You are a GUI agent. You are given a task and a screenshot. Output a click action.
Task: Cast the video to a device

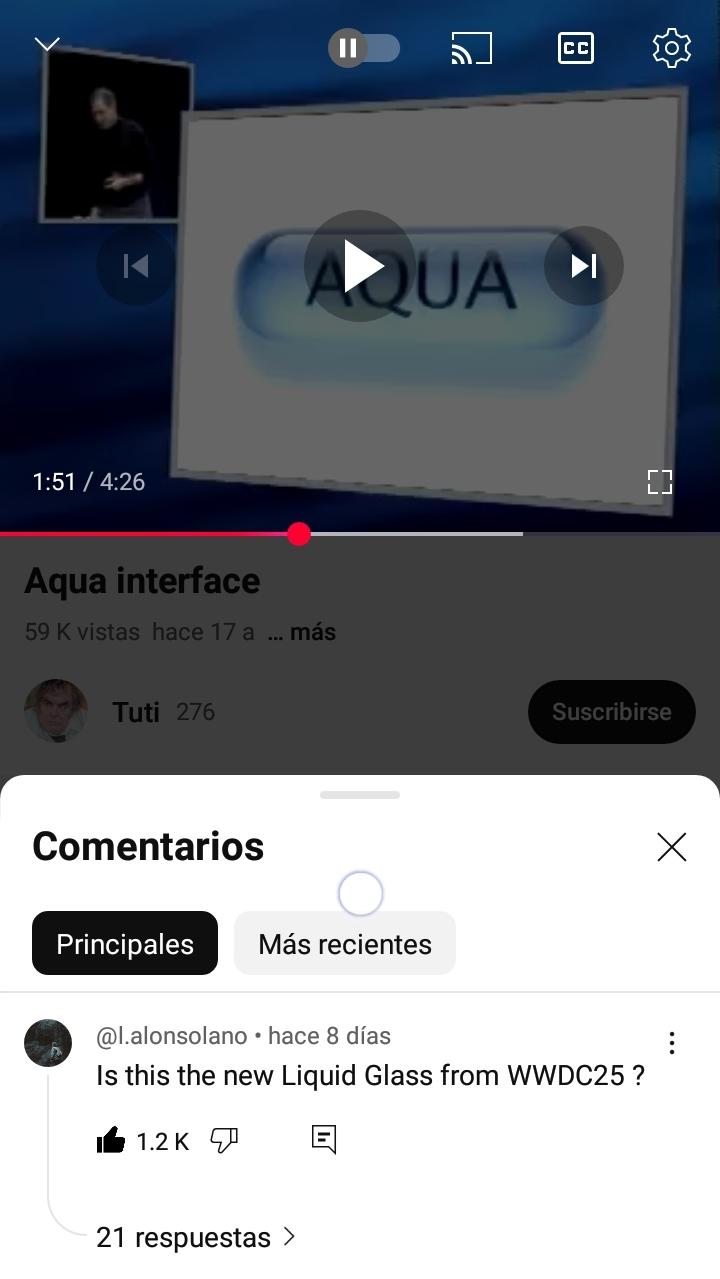coord(472,48)
